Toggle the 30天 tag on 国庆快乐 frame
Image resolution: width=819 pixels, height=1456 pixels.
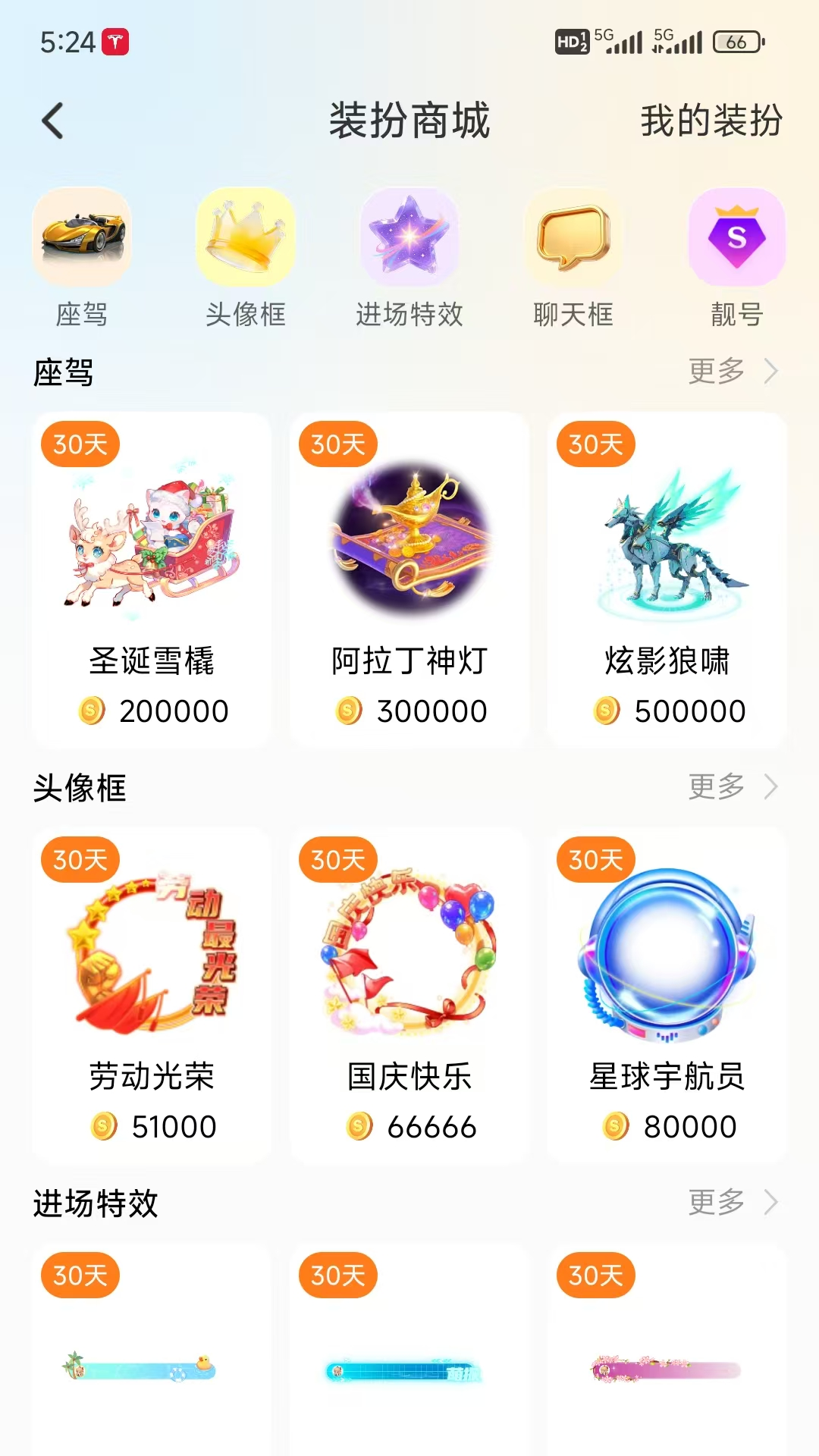coord(337,859)
